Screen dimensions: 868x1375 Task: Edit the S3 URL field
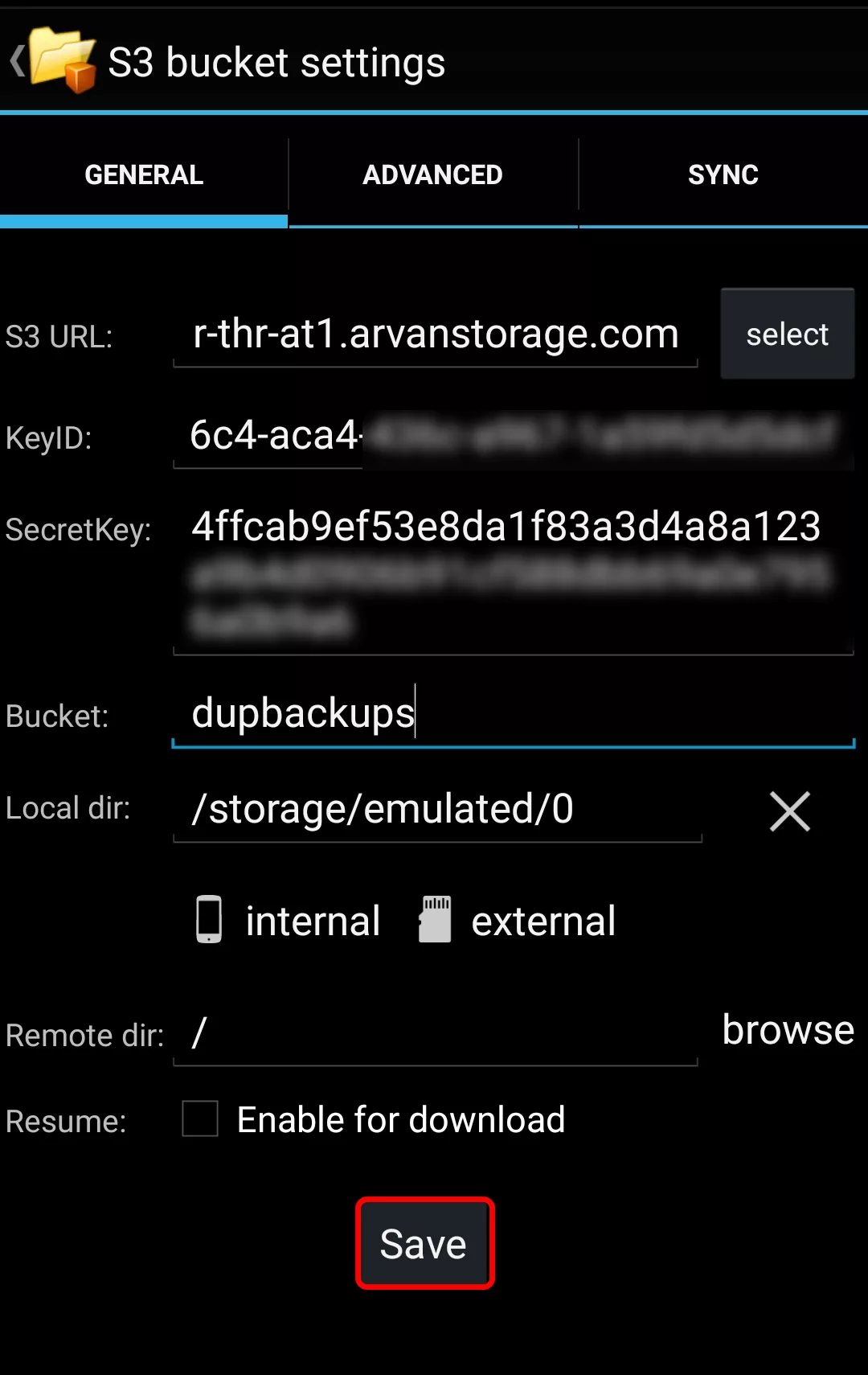pos(434,335)
